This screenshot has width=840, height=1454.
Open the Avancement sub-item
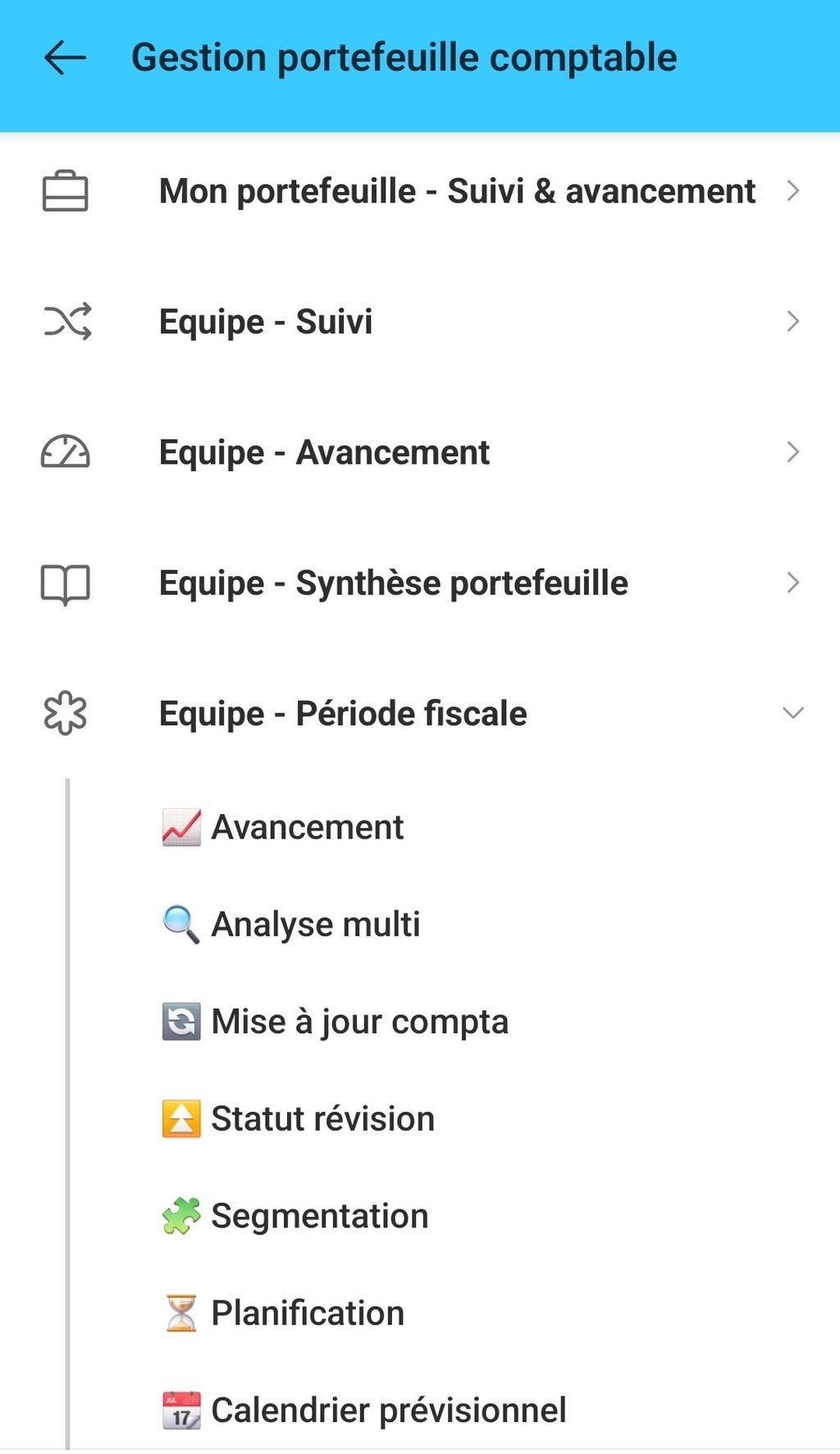tap(307, 827)
